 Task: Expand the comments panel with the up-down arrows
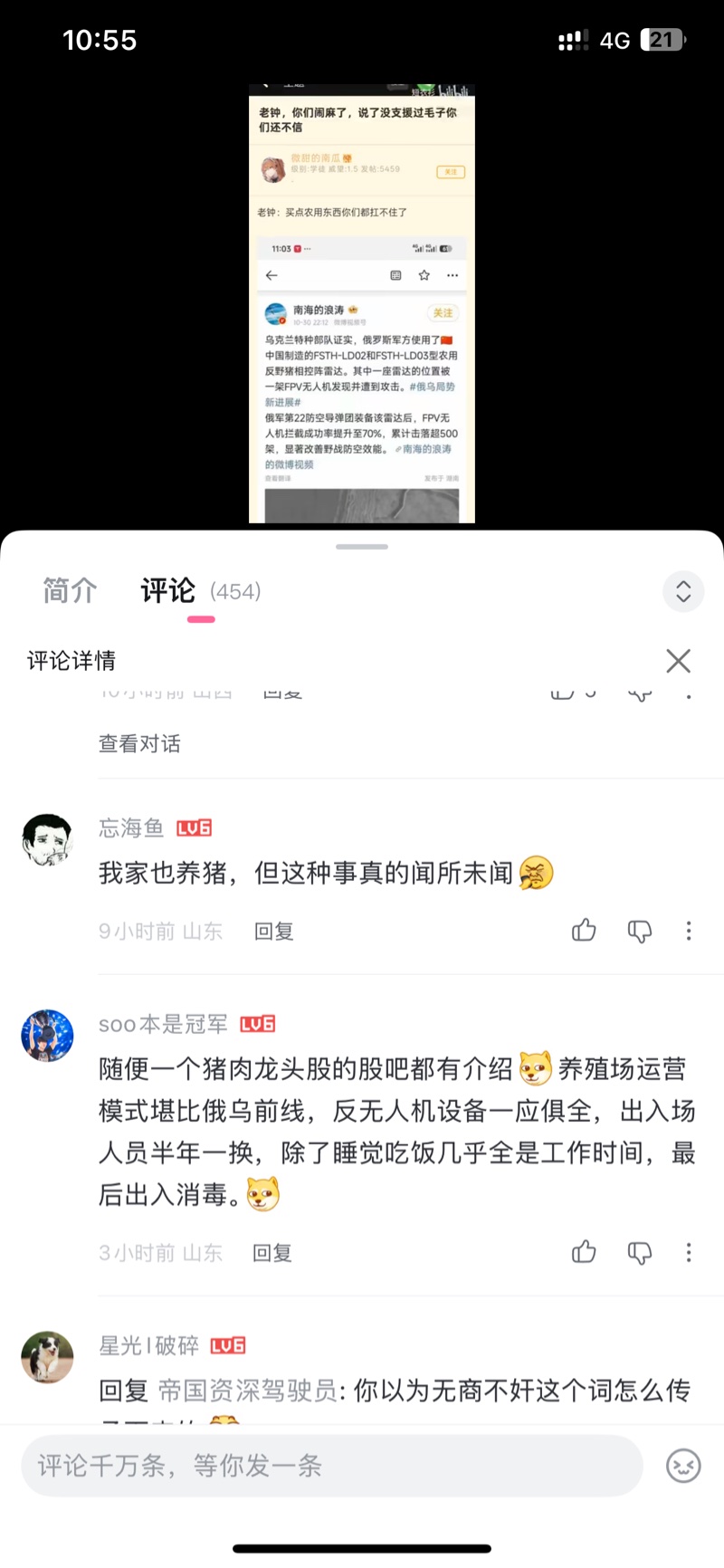click(683, 592)
